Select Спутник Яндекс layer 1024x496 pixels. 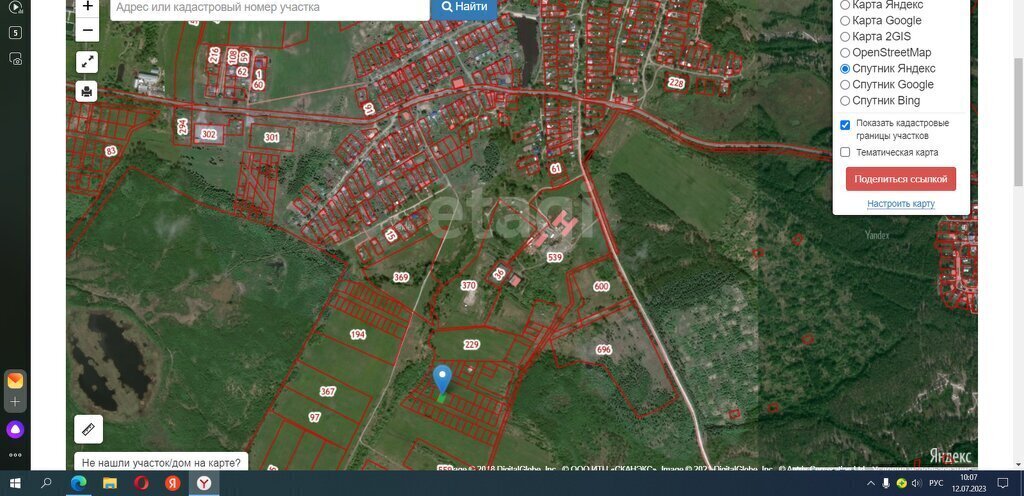click(x=845, y=69)
